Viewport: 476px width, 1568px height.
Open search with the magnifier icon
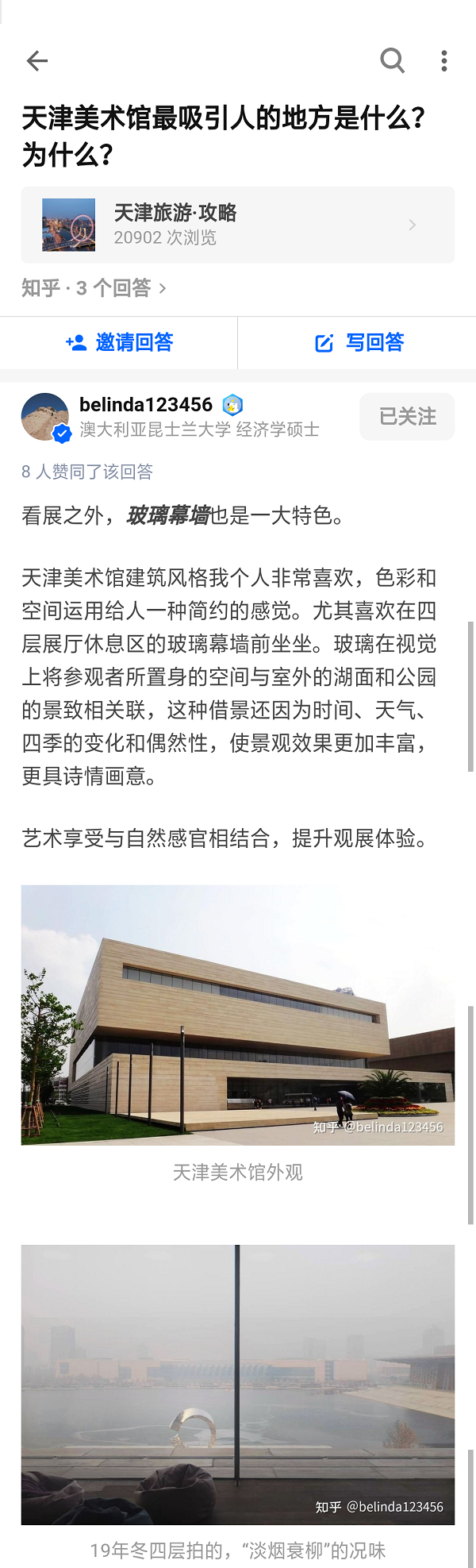coord(392,60)
